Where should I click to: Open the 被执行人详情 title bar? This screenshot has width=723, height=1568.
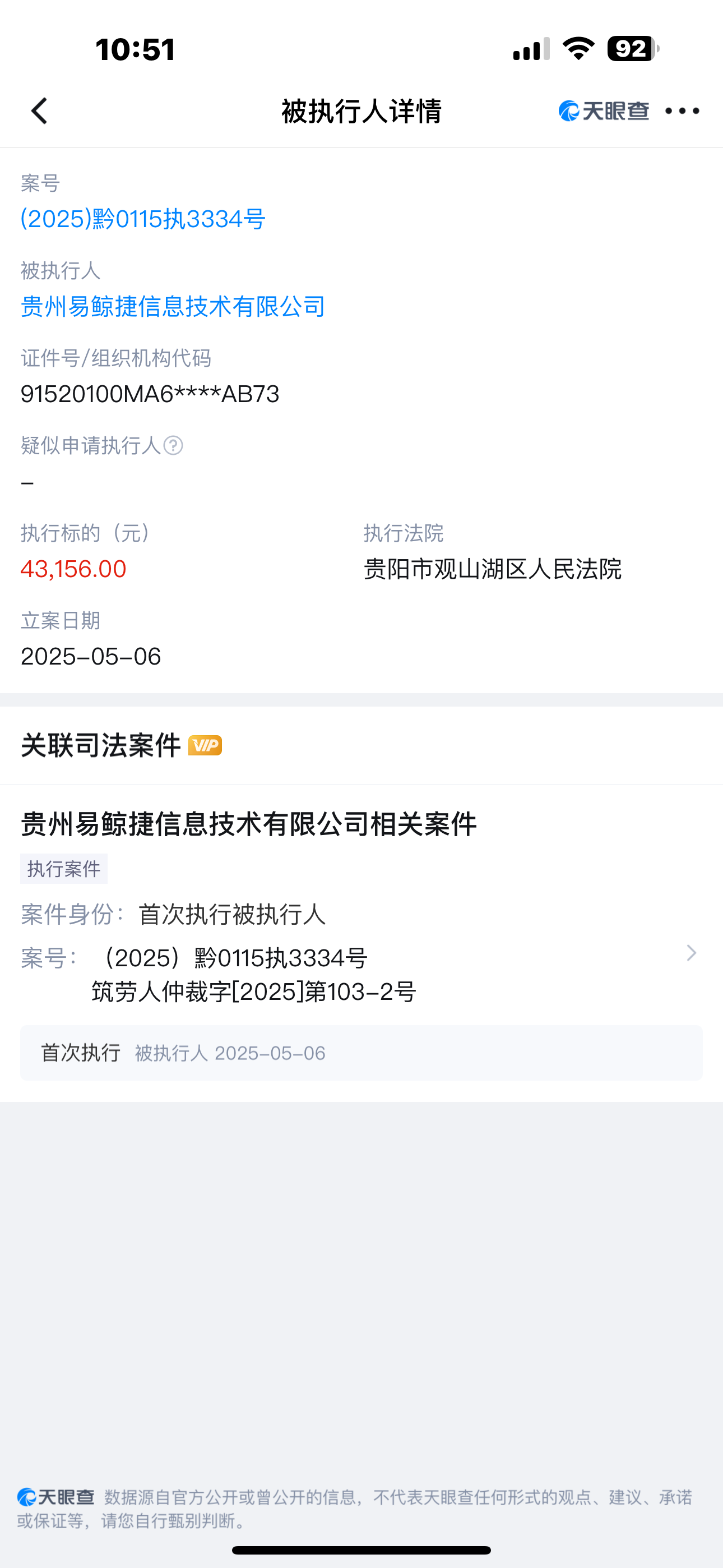(361, 112)
